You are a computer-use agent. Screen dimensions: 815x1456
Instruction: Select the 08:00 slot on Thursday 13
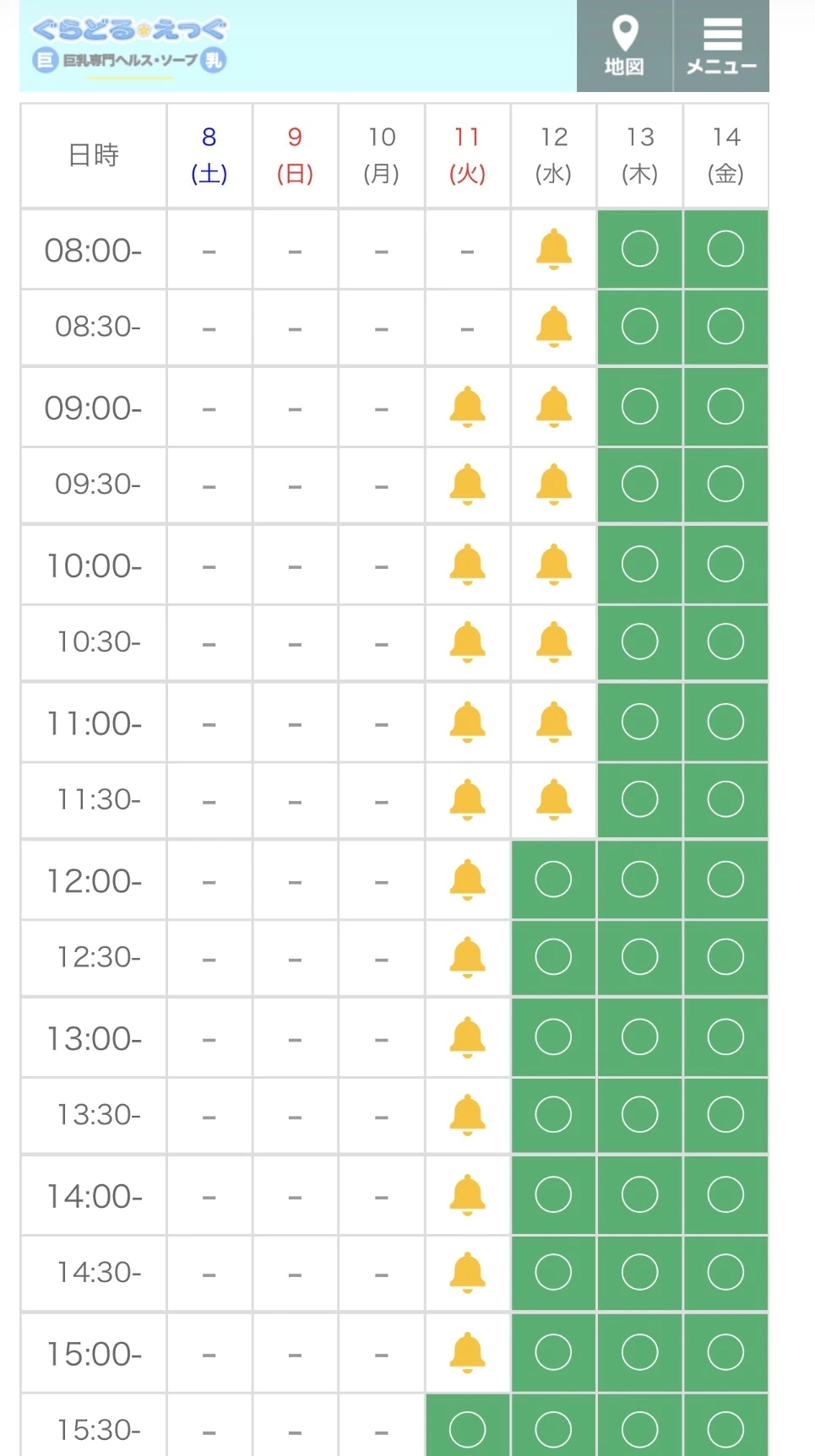pos(639,249)
